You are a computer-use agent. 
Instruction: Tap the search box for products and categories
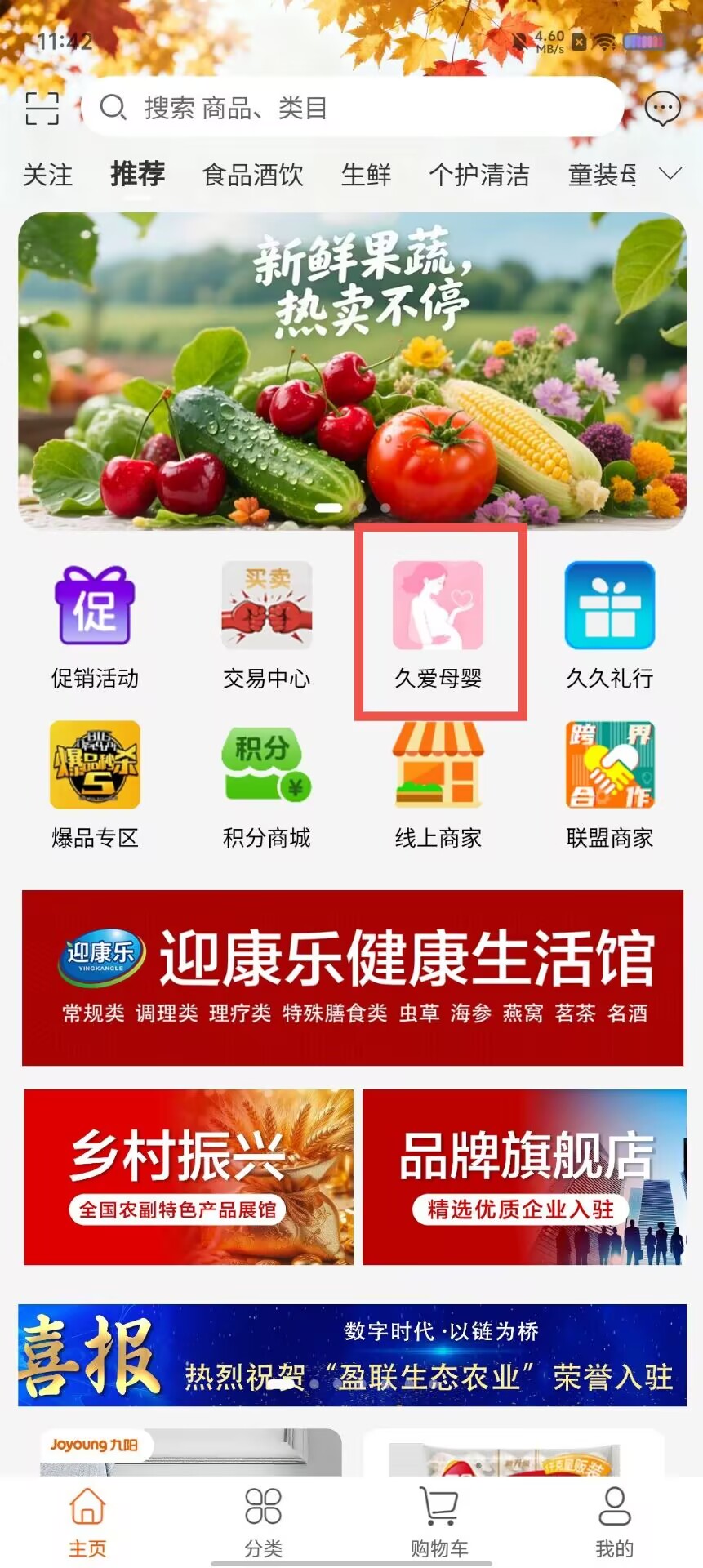point(351,107)
